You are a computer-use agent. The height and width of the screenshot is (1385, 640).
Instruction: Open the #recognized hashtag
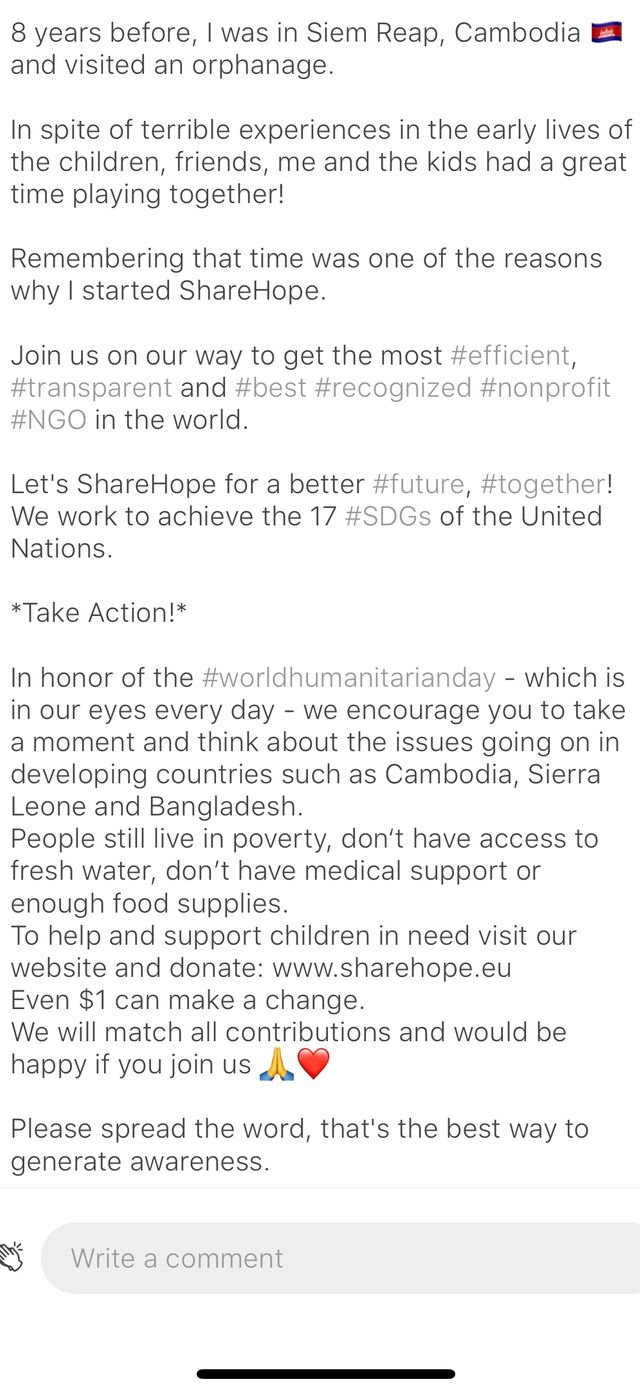coord(392,387)
